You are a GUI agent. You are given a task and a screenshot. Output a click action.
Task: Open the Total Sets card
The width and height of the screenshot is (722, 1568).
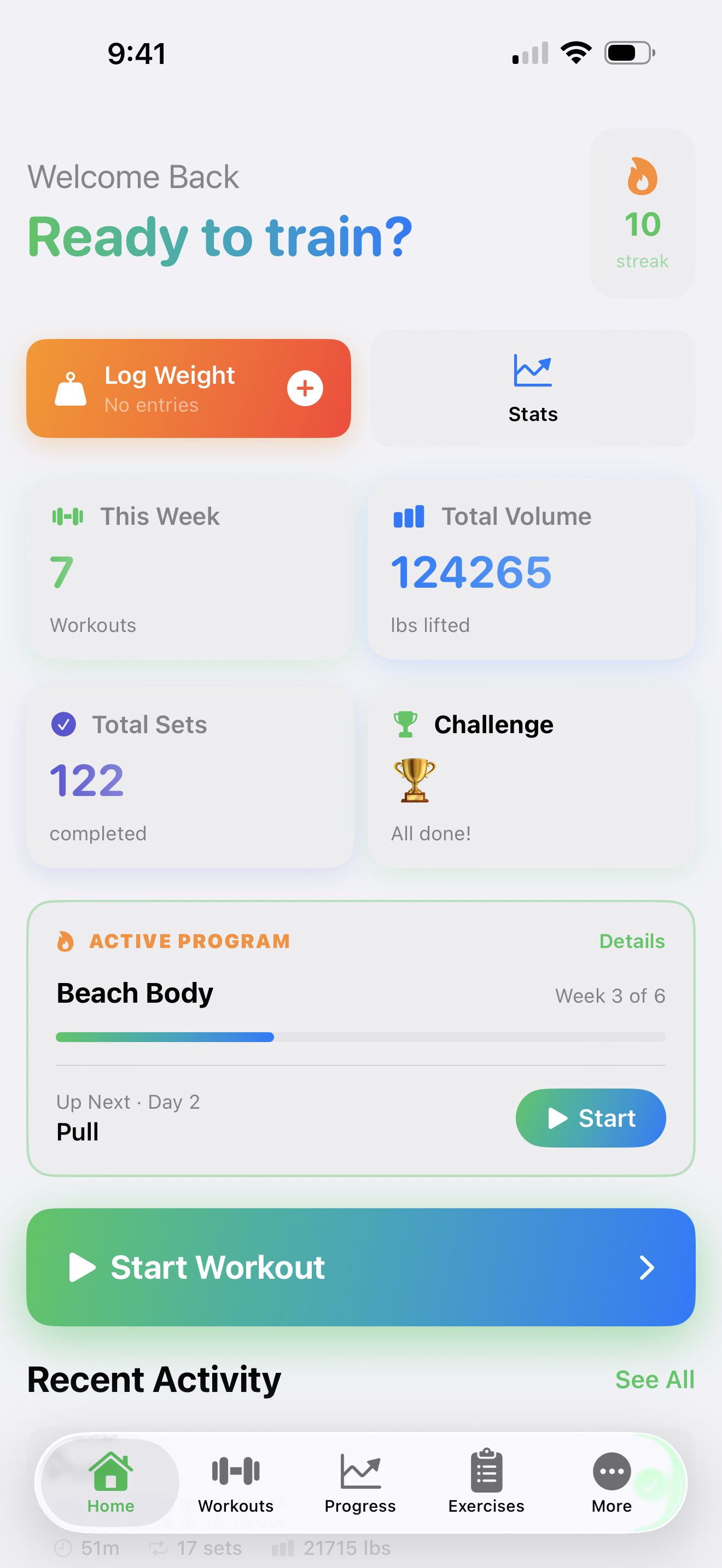(x=190, y=777)
